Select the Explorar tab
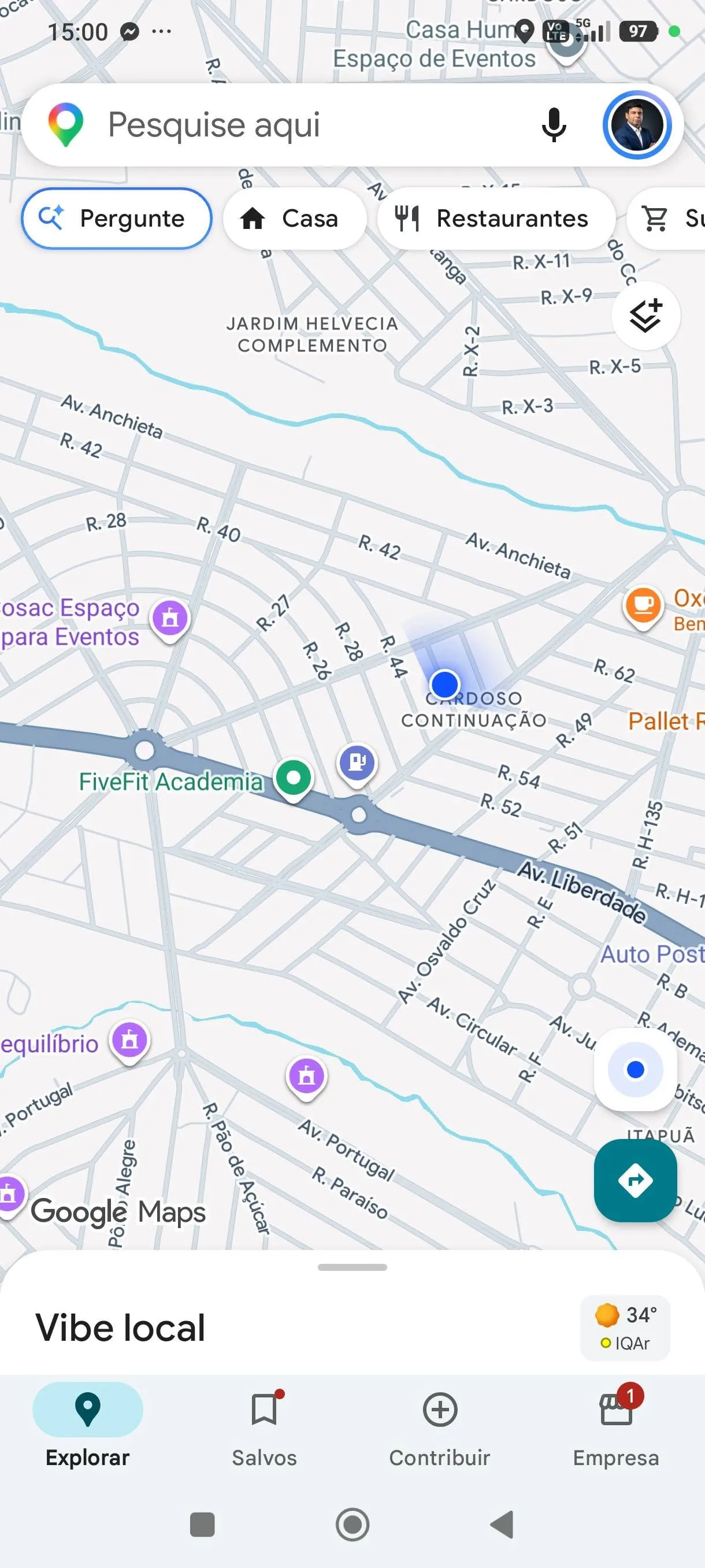The image size is (705, 1568). pyautogui.click(x=88, y=1428)
